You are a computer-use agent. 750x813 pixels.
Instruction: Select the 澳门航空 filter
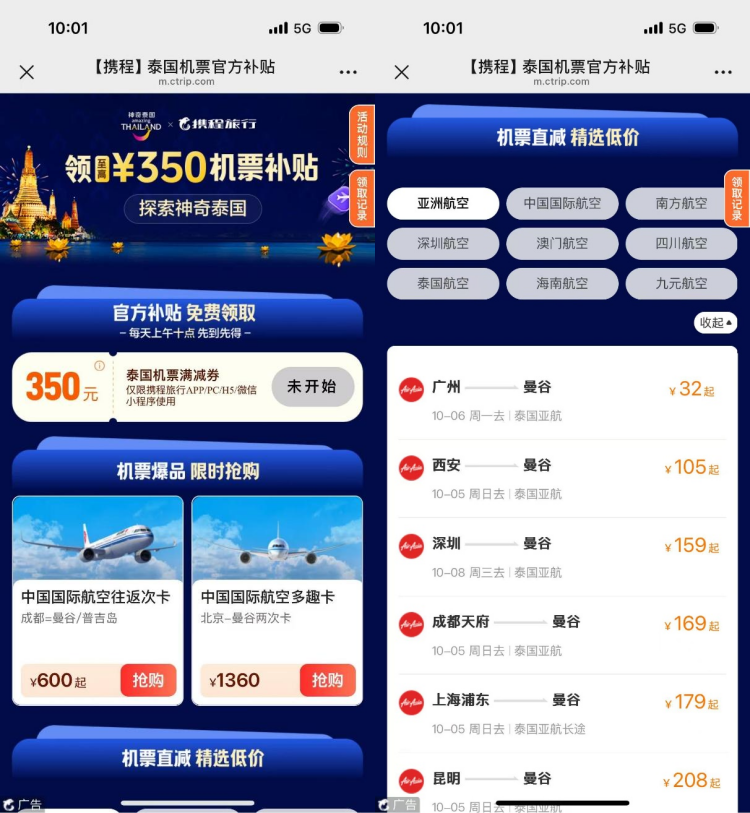click(562, 243)
